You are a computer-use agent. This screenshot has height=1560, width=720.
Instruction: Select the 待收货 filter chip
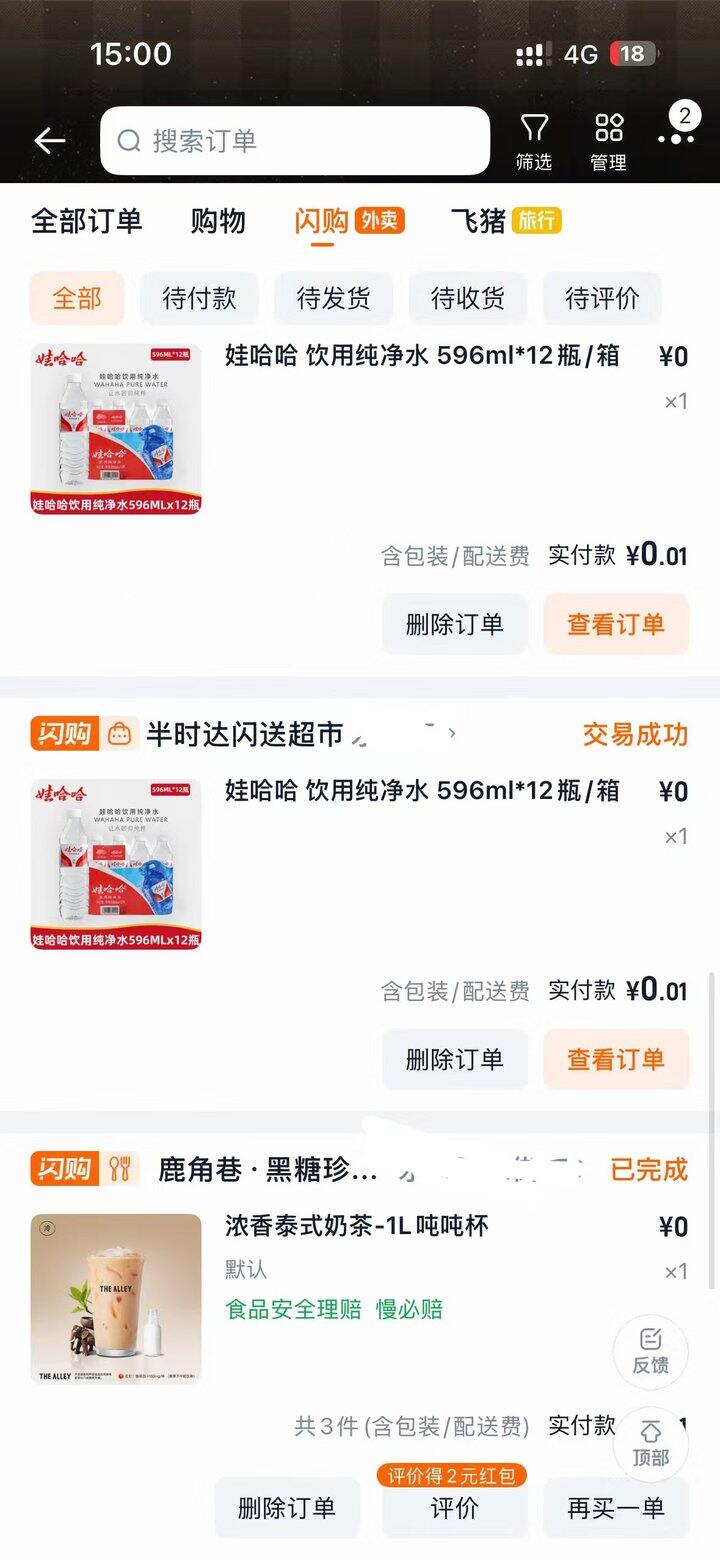[x=467, y=298]
